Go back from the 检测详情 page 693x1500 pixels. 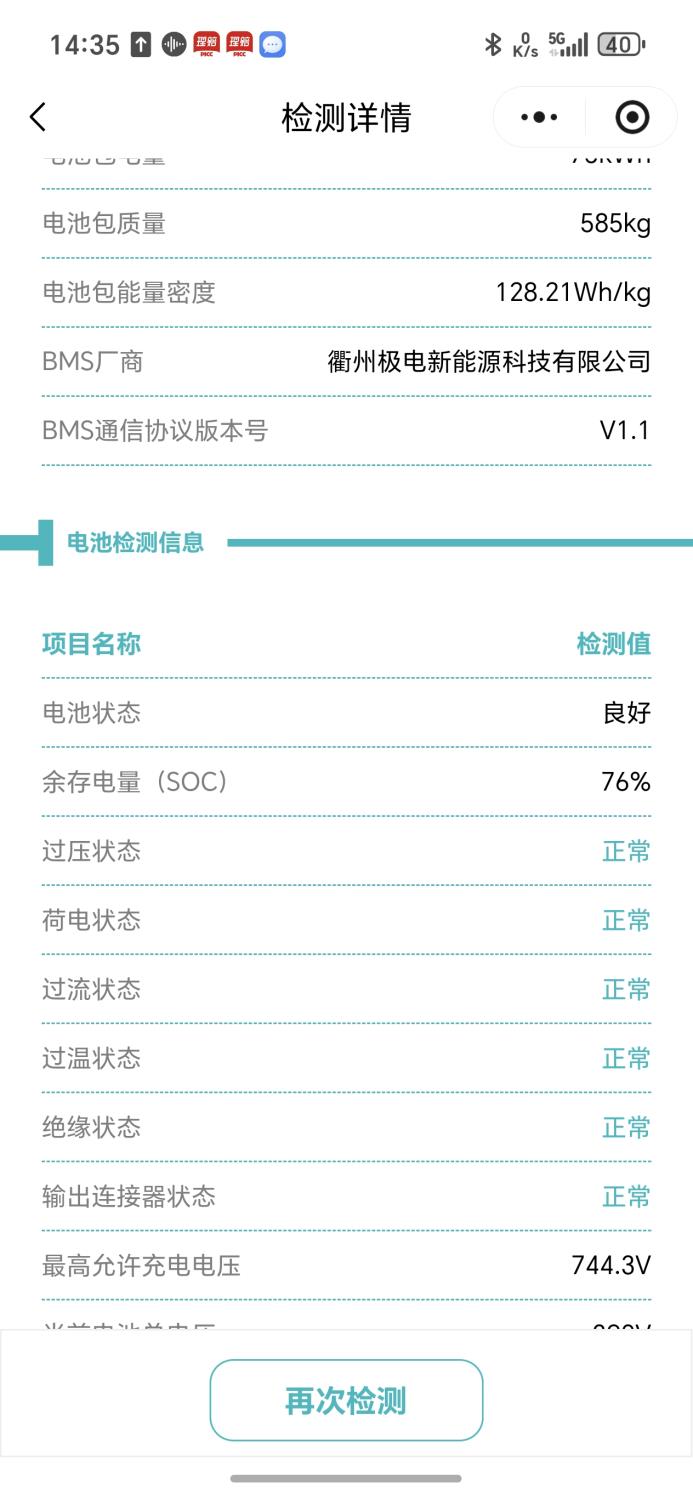38,117
